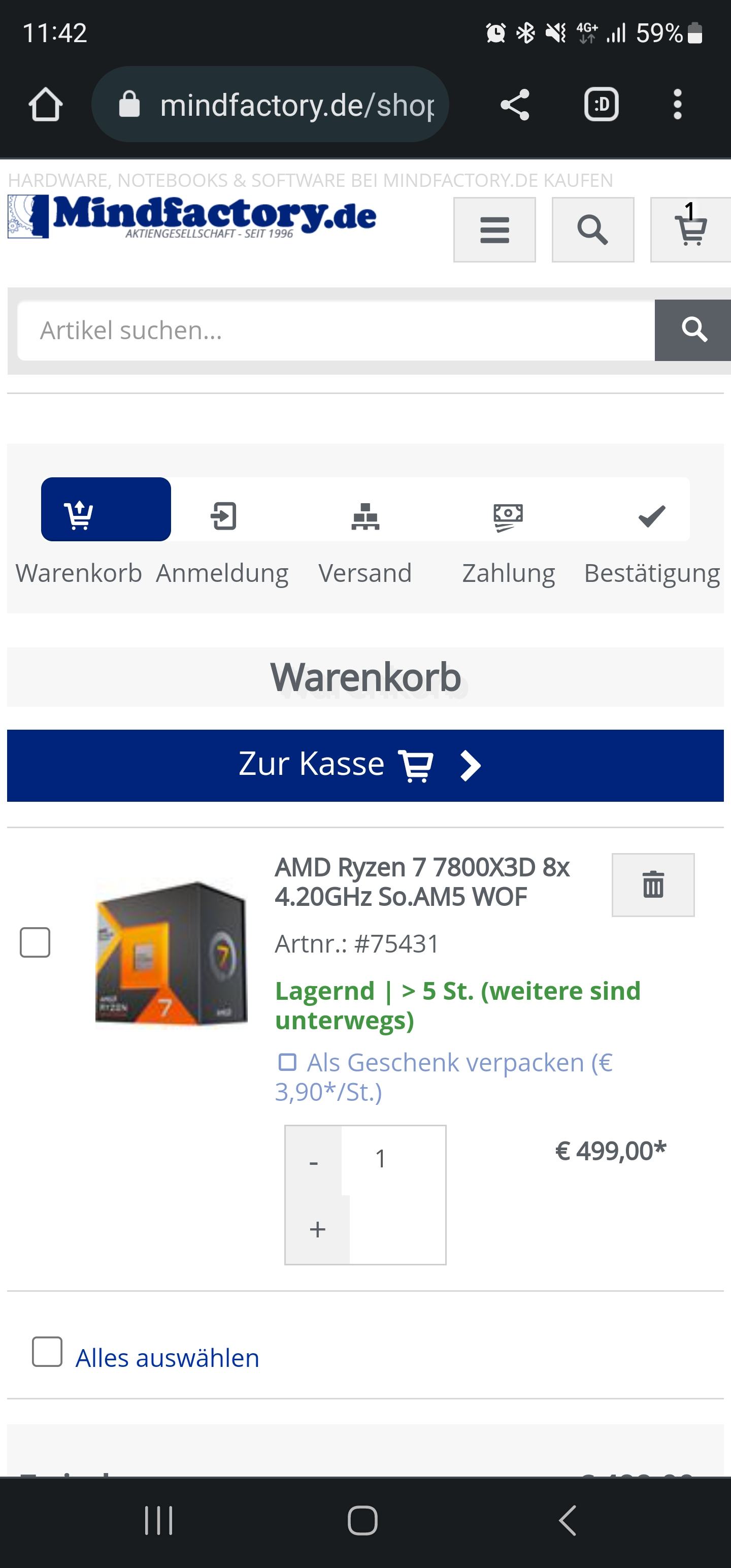Tap the browser home icon
The width and height of the screenshot is (731, 1568).
(46, 105)
